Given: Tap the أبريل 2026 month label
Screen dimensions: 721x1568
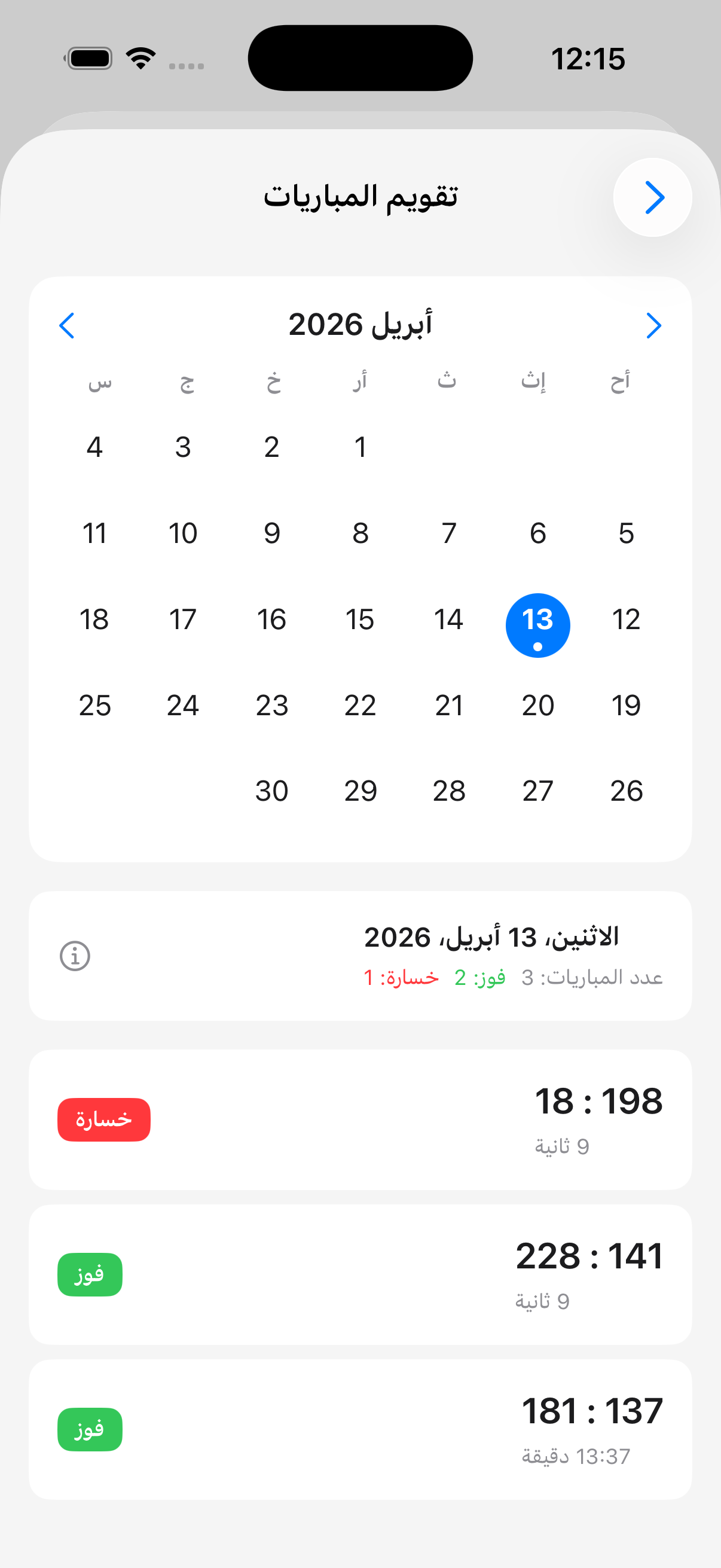Looking at the screenshot, I should point(360,325).
